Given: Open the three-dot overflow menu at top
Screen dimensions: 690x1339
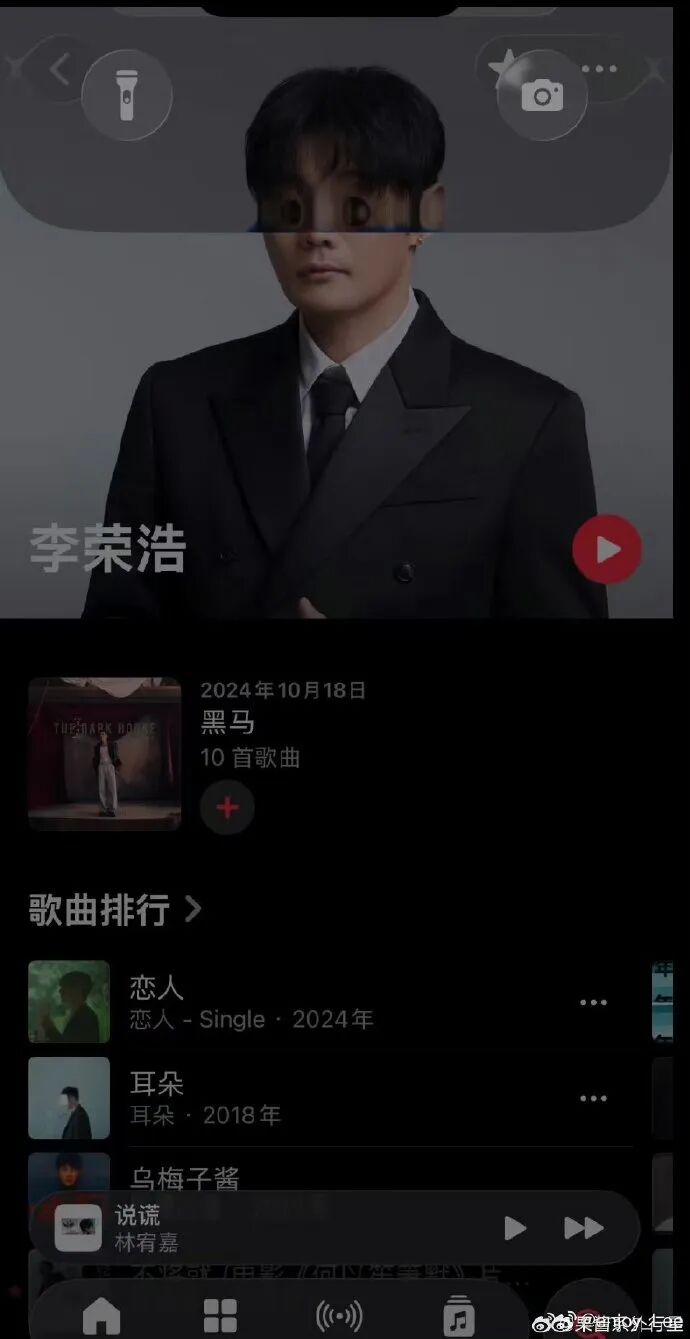Looking at the screenshot, I should (x=599, y=69).
